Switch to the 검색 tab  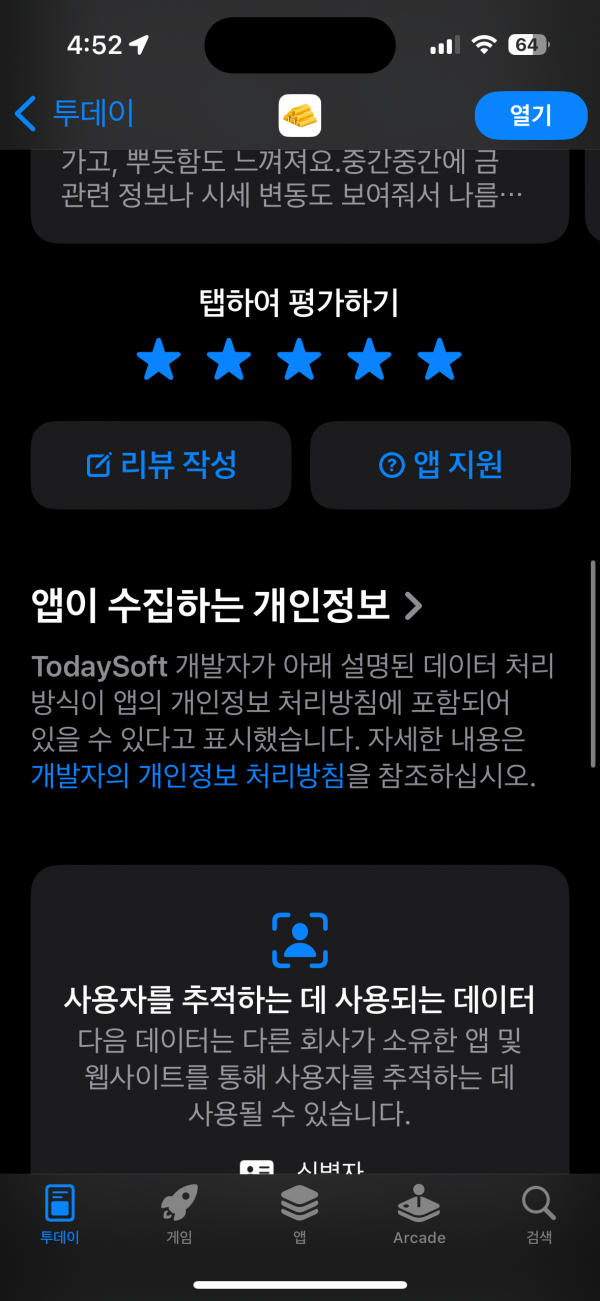[x=539, y=1215]
